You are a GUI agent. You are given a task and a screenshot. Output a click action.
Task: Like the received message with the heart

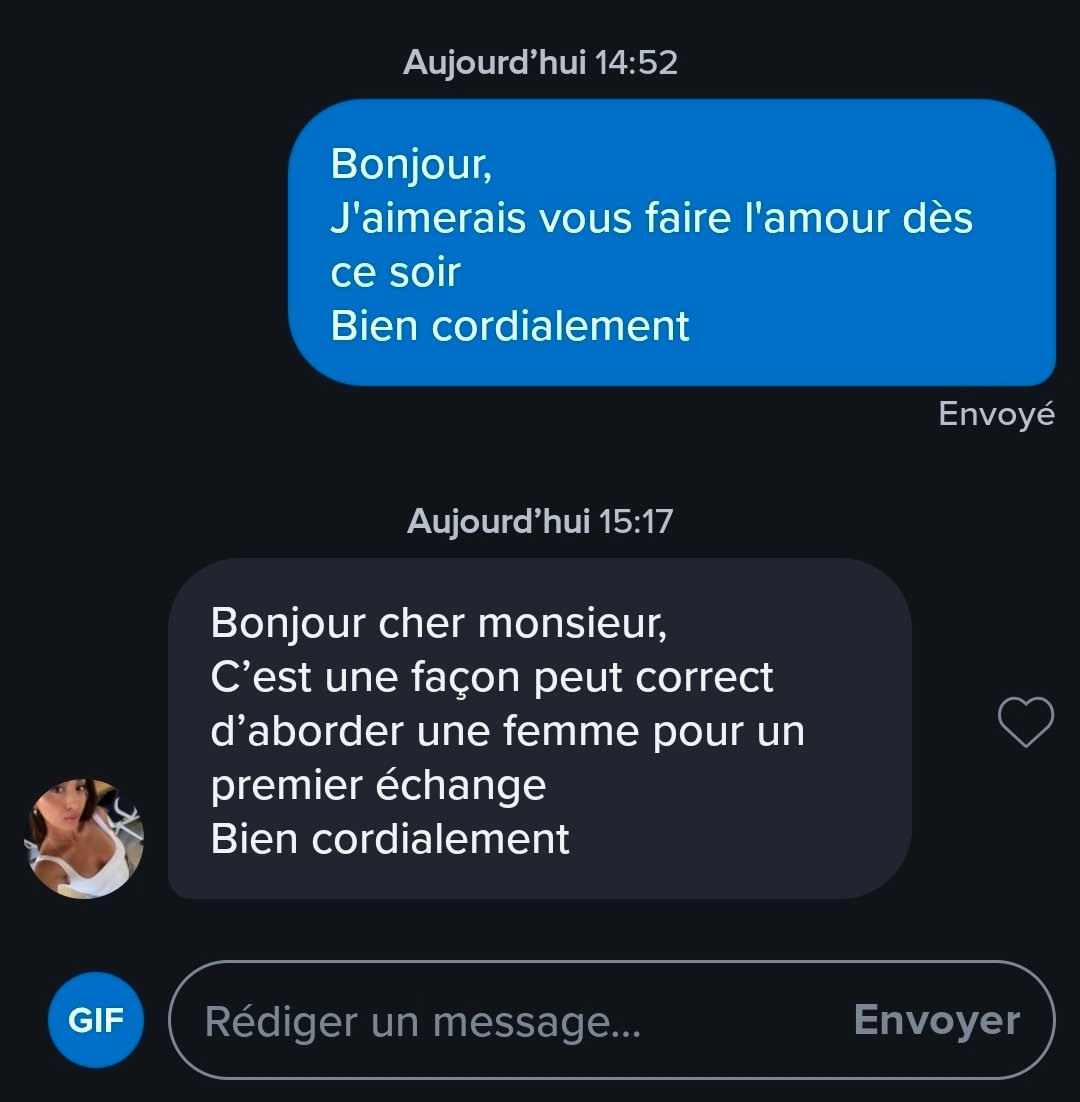tap(1026, 722)
